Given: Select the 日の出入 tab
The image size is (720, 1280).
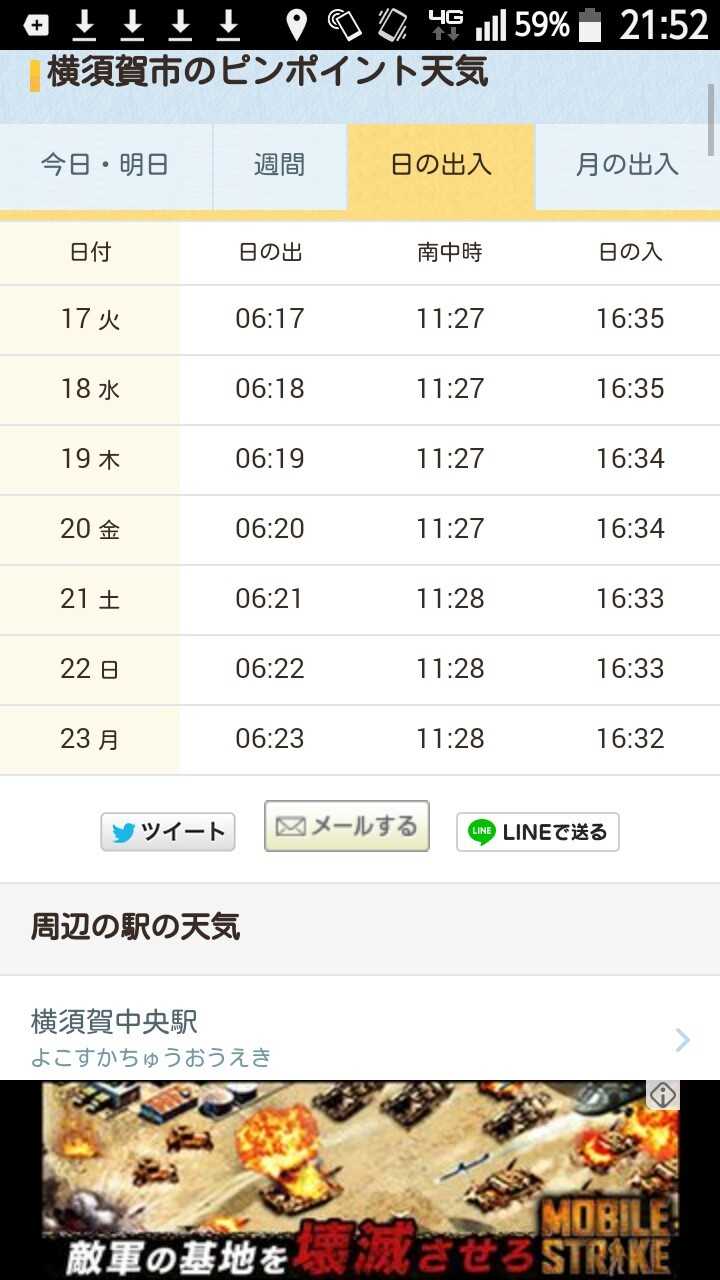Looking at the screenshot, I should pyautogui.click(x=441, y=165).
